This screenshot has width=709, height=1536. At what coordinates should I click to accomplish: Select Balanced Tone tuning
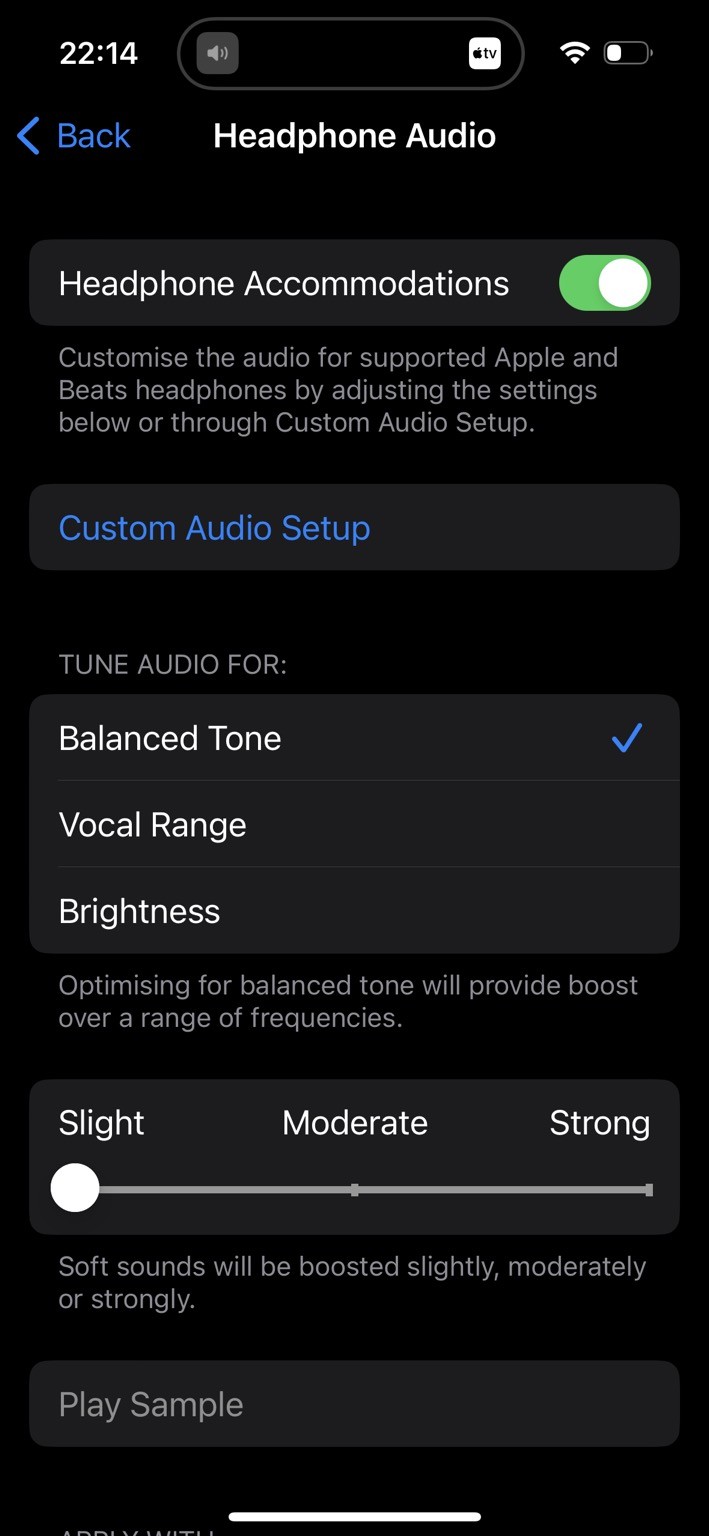coord(354,738)
